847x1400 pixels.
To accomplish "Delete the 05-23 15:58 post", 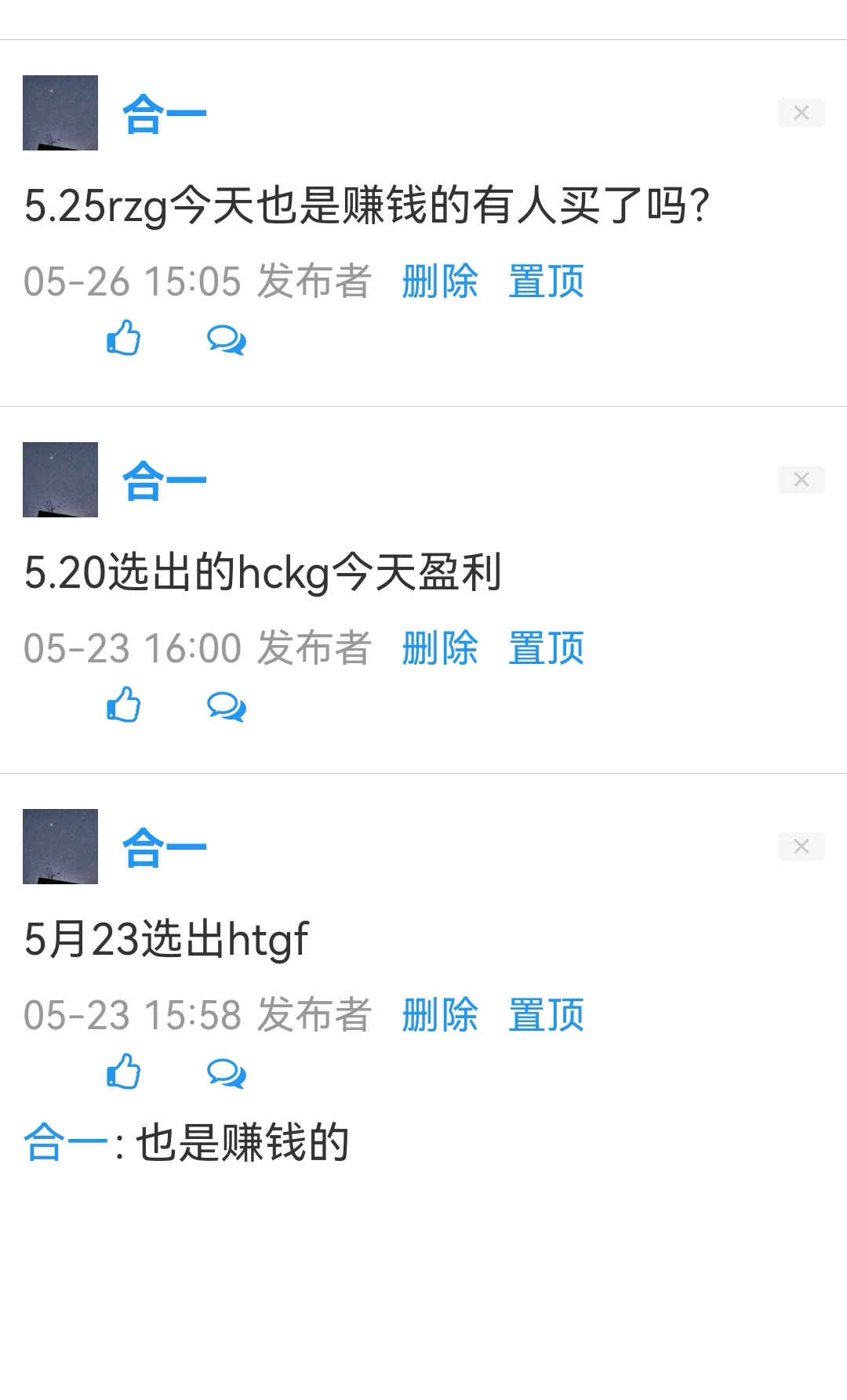I will click(x=439, y=1015).
